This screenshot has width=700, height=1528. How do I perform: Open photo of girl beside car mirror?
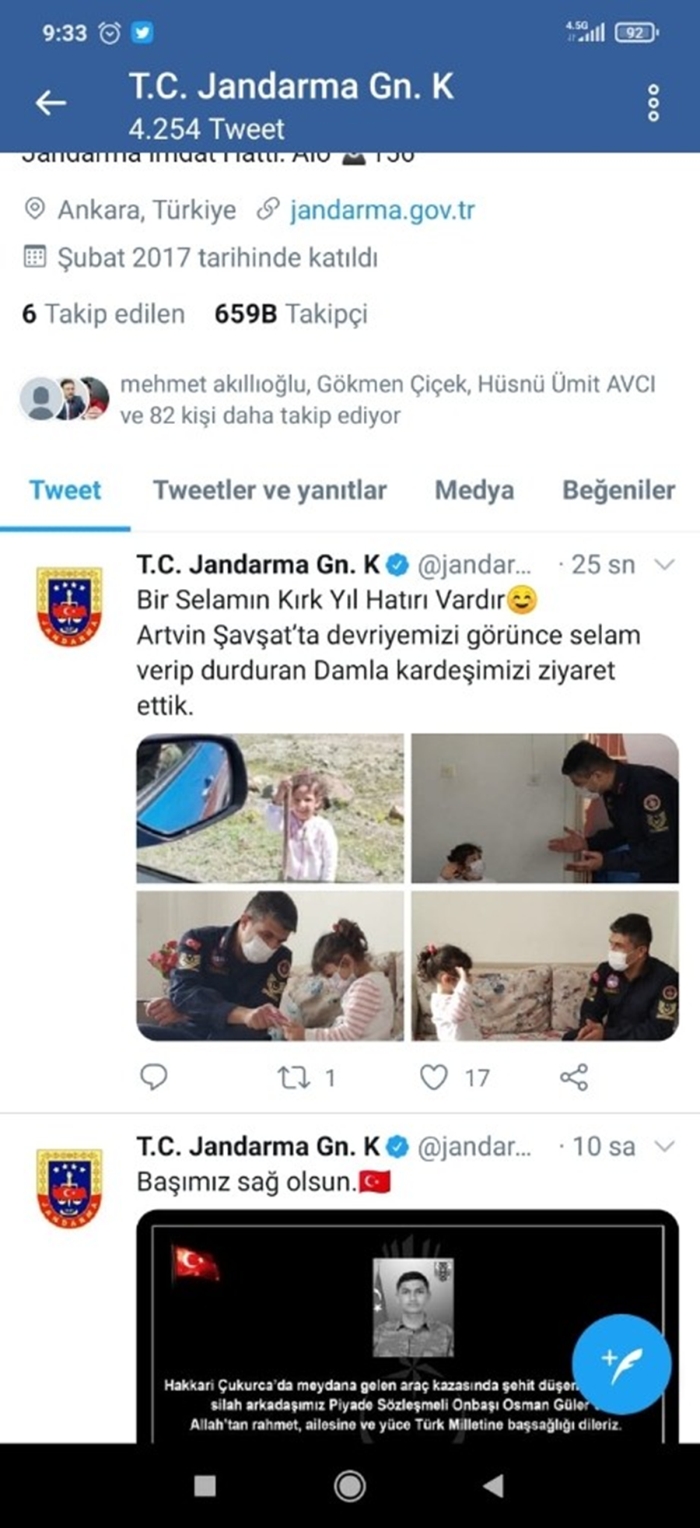(270, 808)
